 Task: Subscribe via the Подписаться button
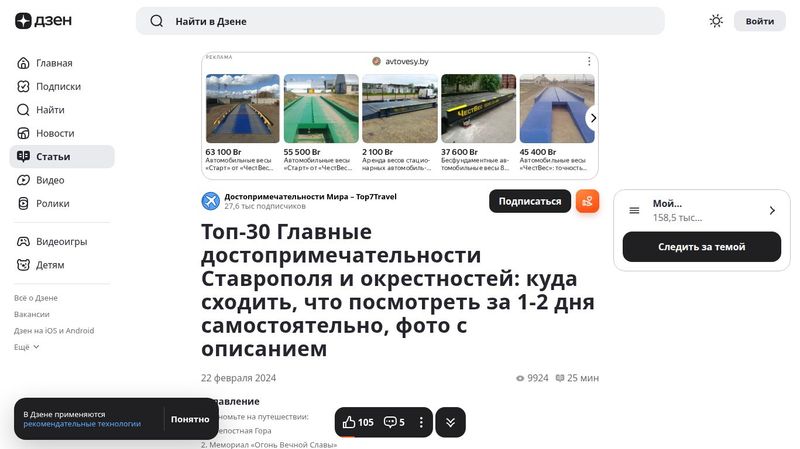pos(529,201)
